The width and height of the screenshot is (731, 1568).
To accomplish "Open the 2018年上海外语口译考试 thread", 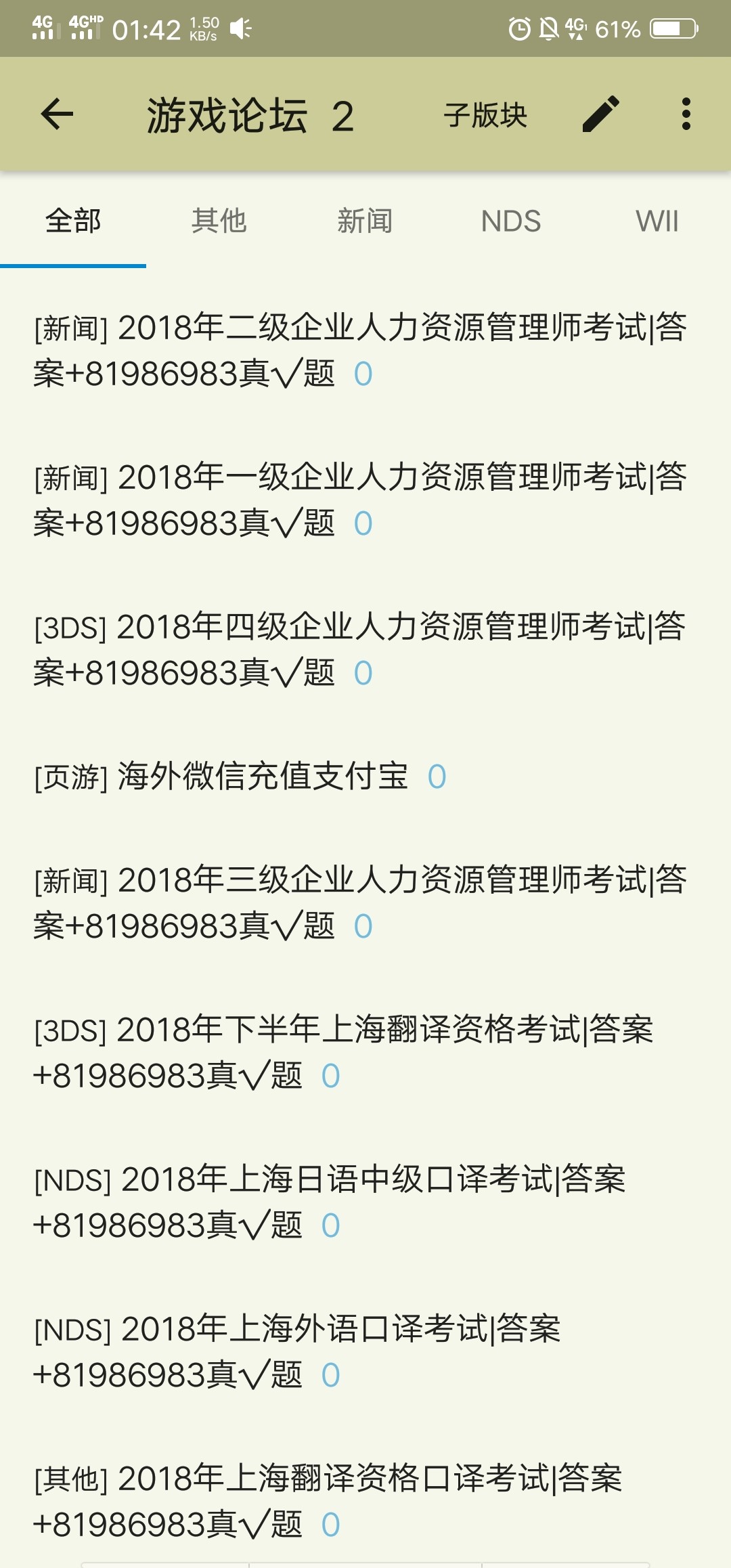I will point(298,1352).
